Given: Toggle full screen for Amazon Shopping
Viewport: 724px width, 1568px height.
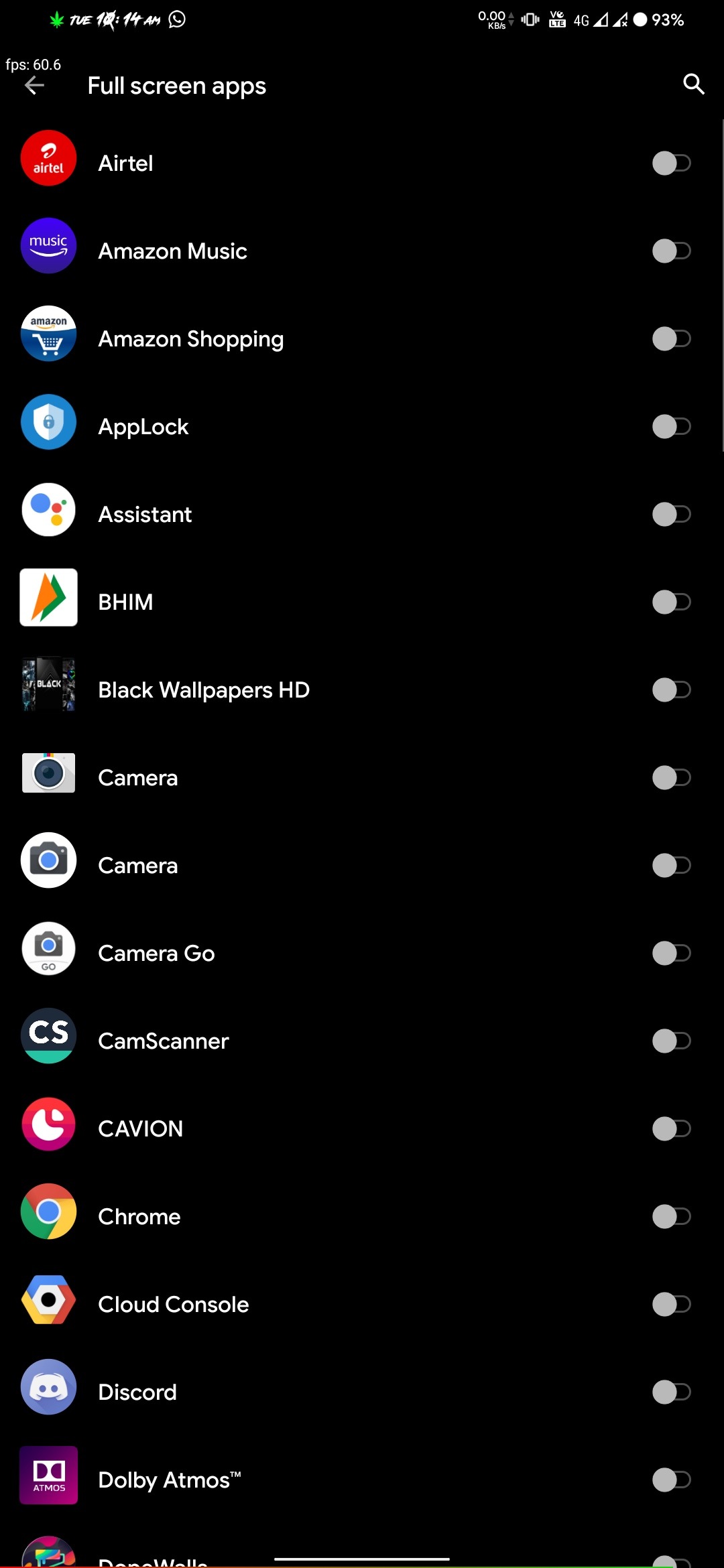Looking at the screenshot, I should (671, 338).
